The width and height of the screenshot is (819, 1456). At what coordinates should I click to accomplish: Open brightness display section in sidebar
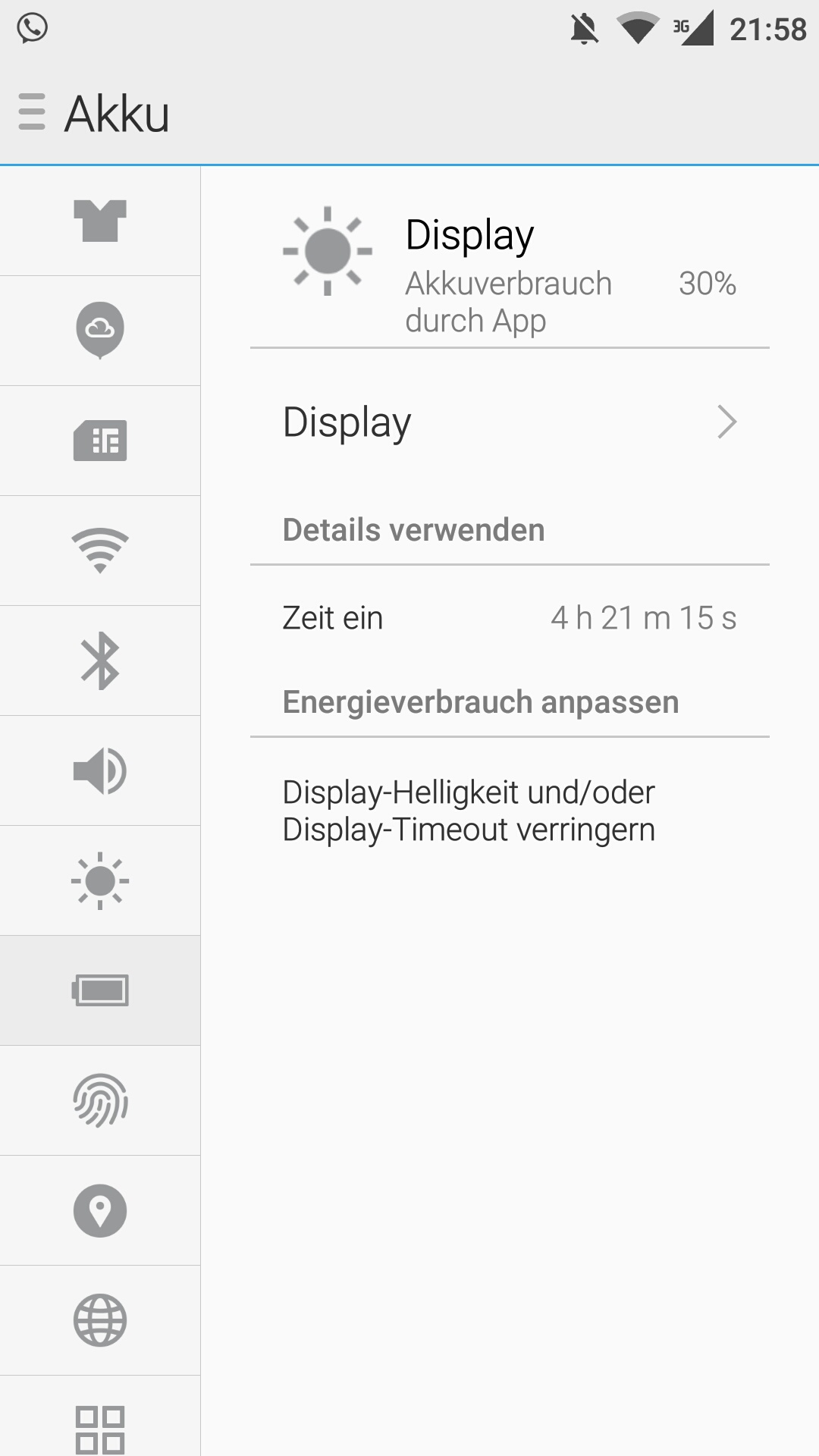point(100,880)
